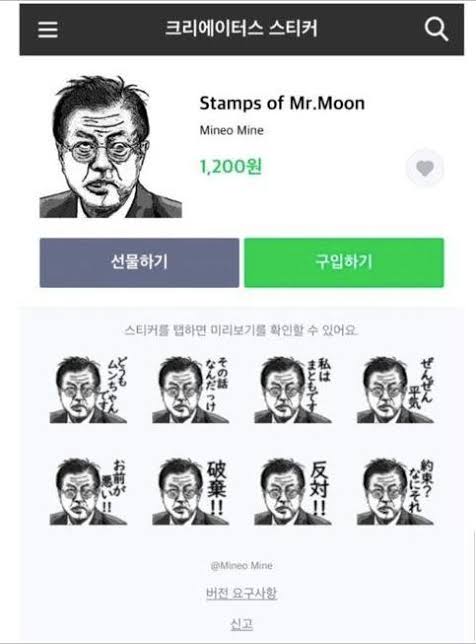Screen dimensions: 476x644
Task: Preview the 破棄!! sticker
Action: [191, 491]
